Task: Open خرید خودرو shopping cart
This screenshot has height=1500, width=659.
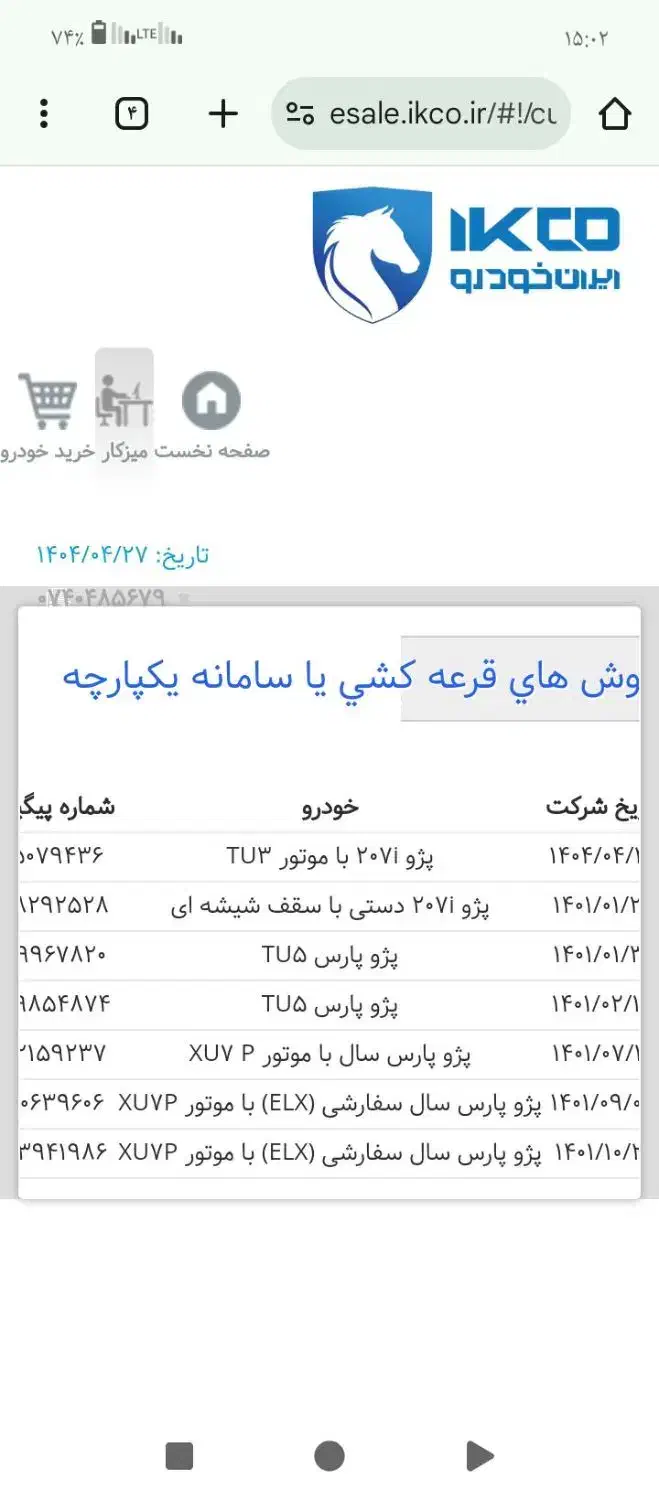Action: [46, 402]
